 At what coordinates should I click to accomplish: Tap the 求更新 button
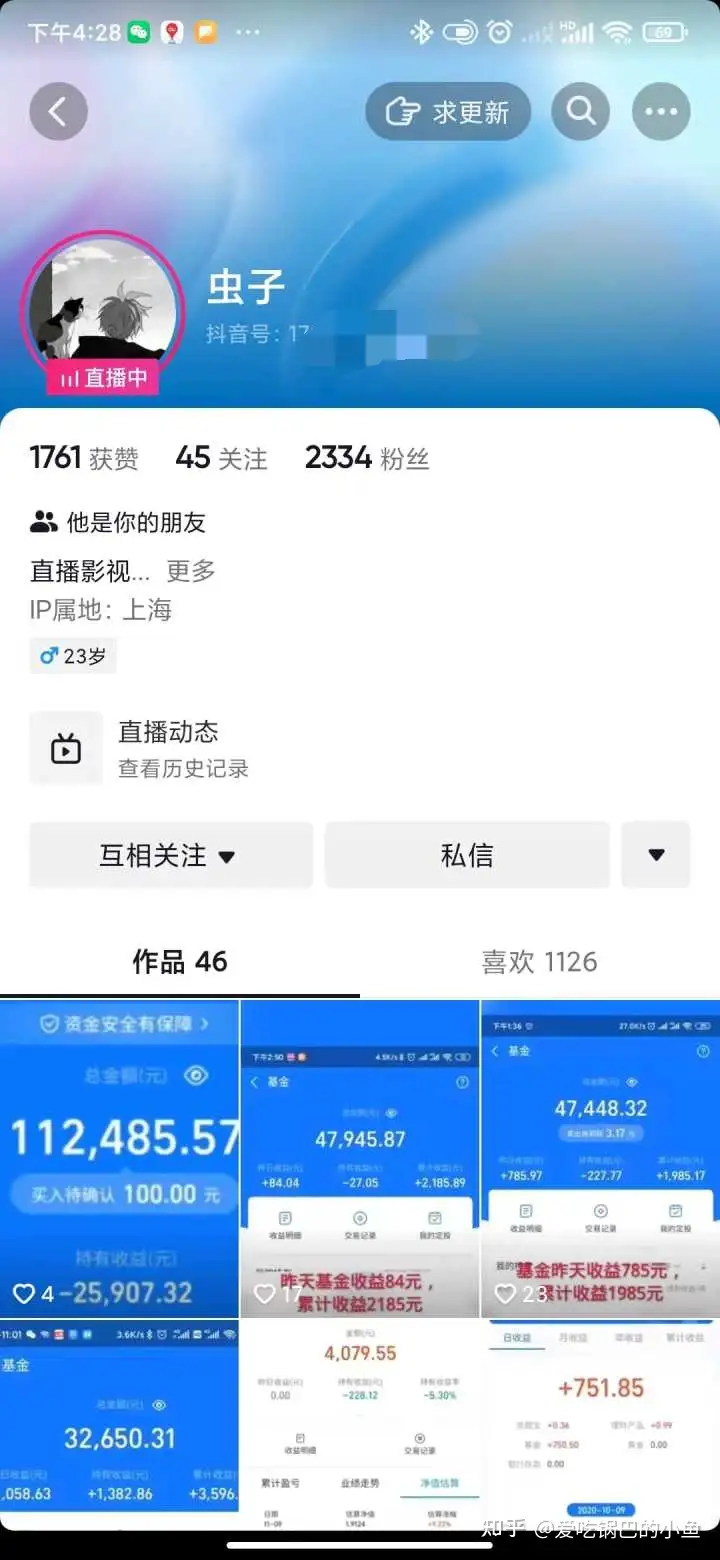(x=448, y=111)
